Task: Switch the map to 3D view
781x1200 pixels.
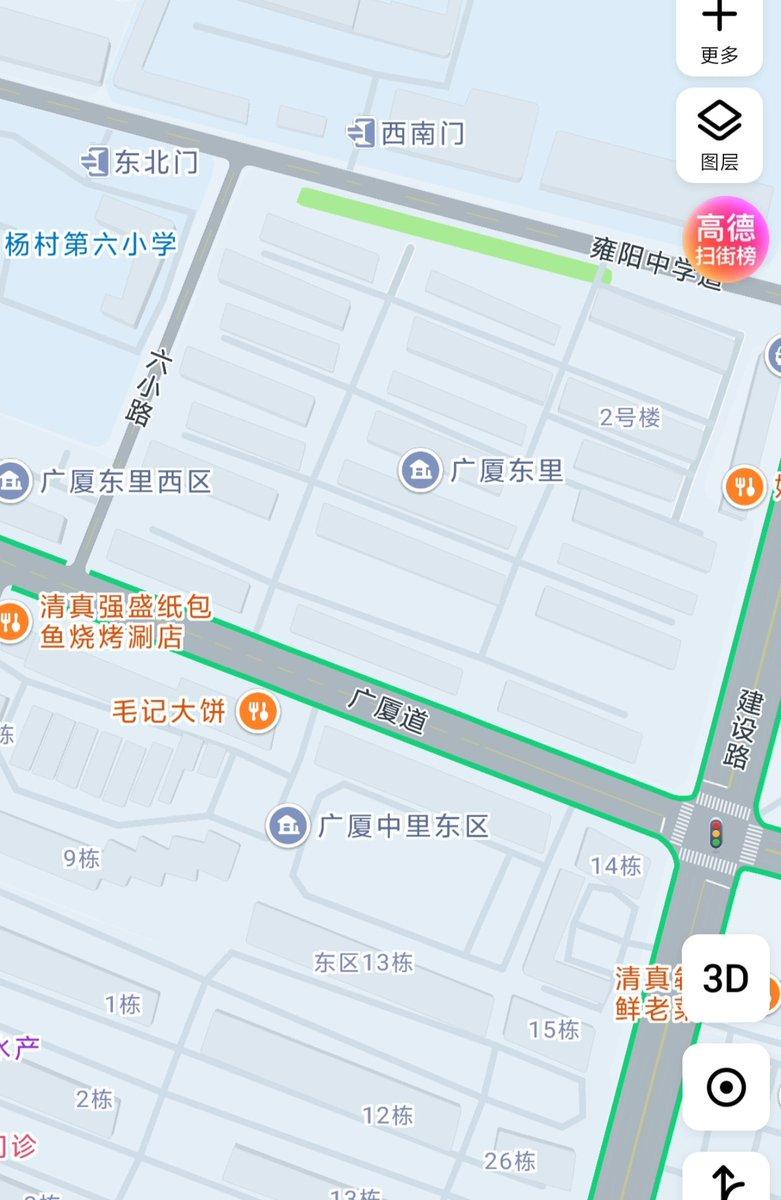Action: point(726,978)
